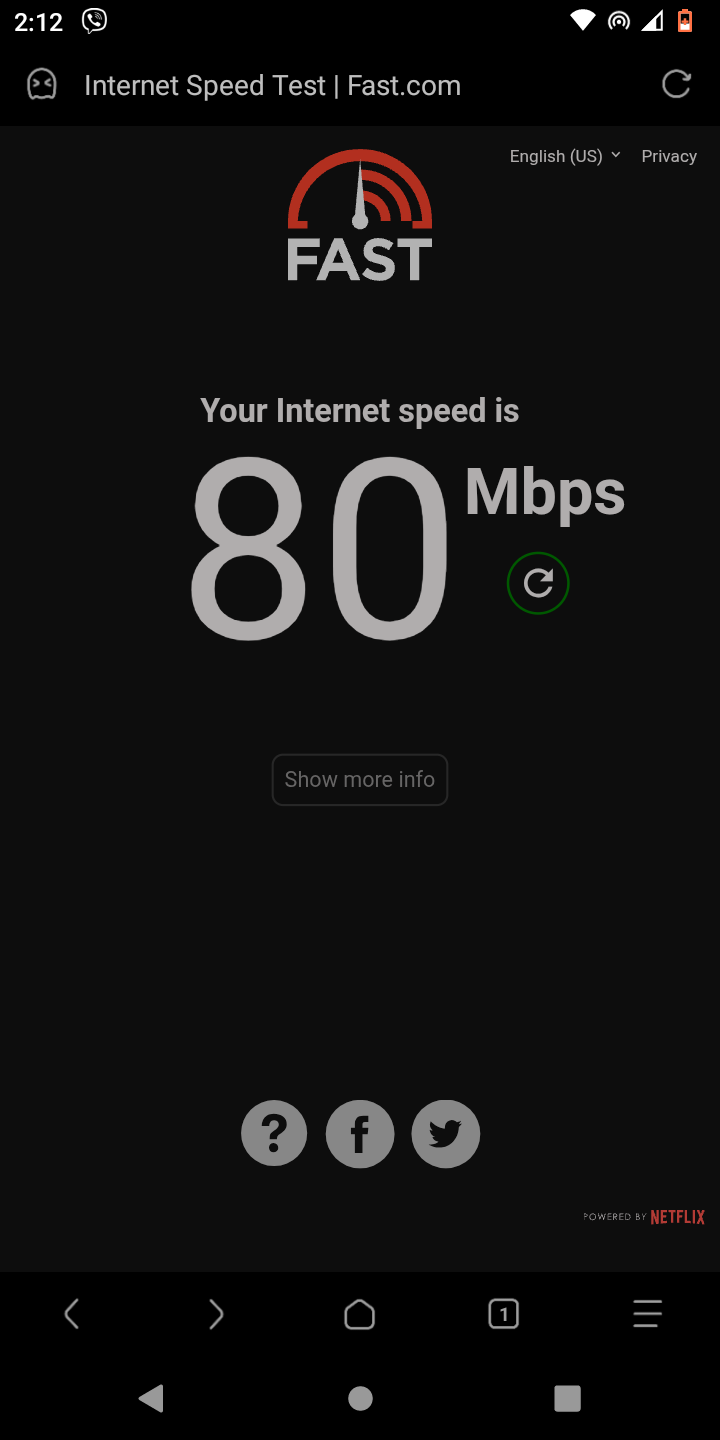Open the browser home page
Image resolution: width=720 pixels, height=1440 pixels.
point(360,1314)
